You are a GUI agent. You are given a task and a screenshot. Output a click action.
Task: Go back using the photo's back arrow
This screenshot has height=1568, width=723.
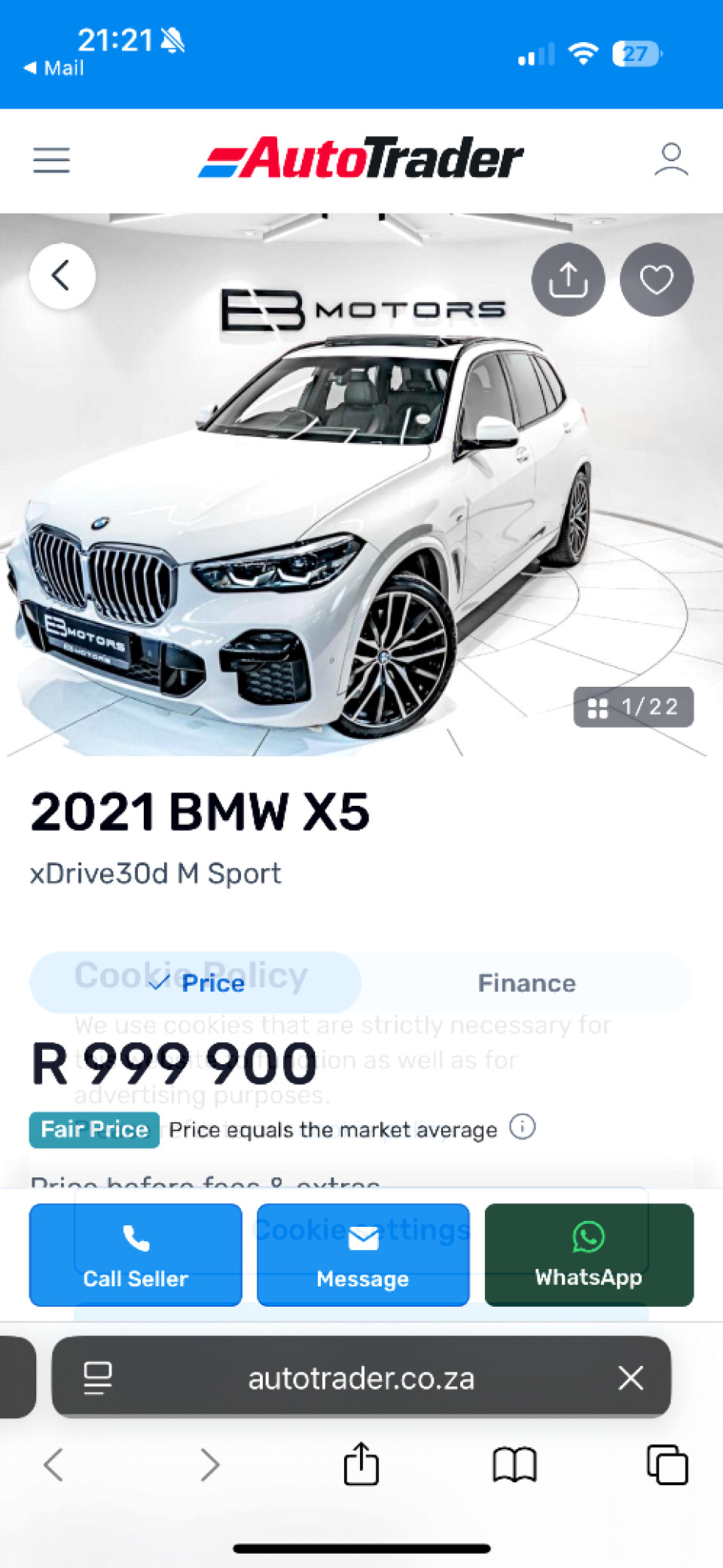62,276
